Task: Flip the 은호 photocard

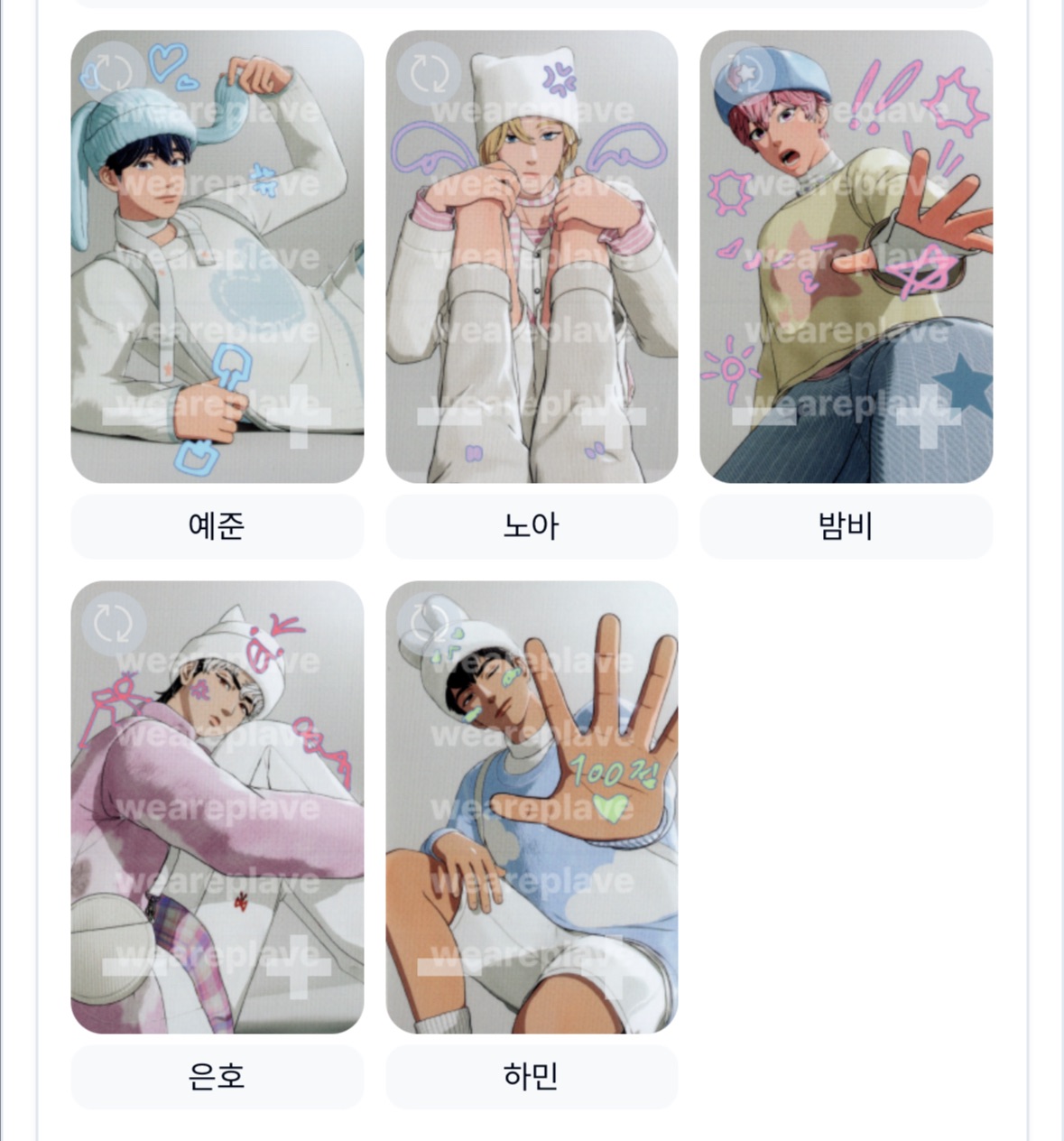Action: tap(113, 624)
